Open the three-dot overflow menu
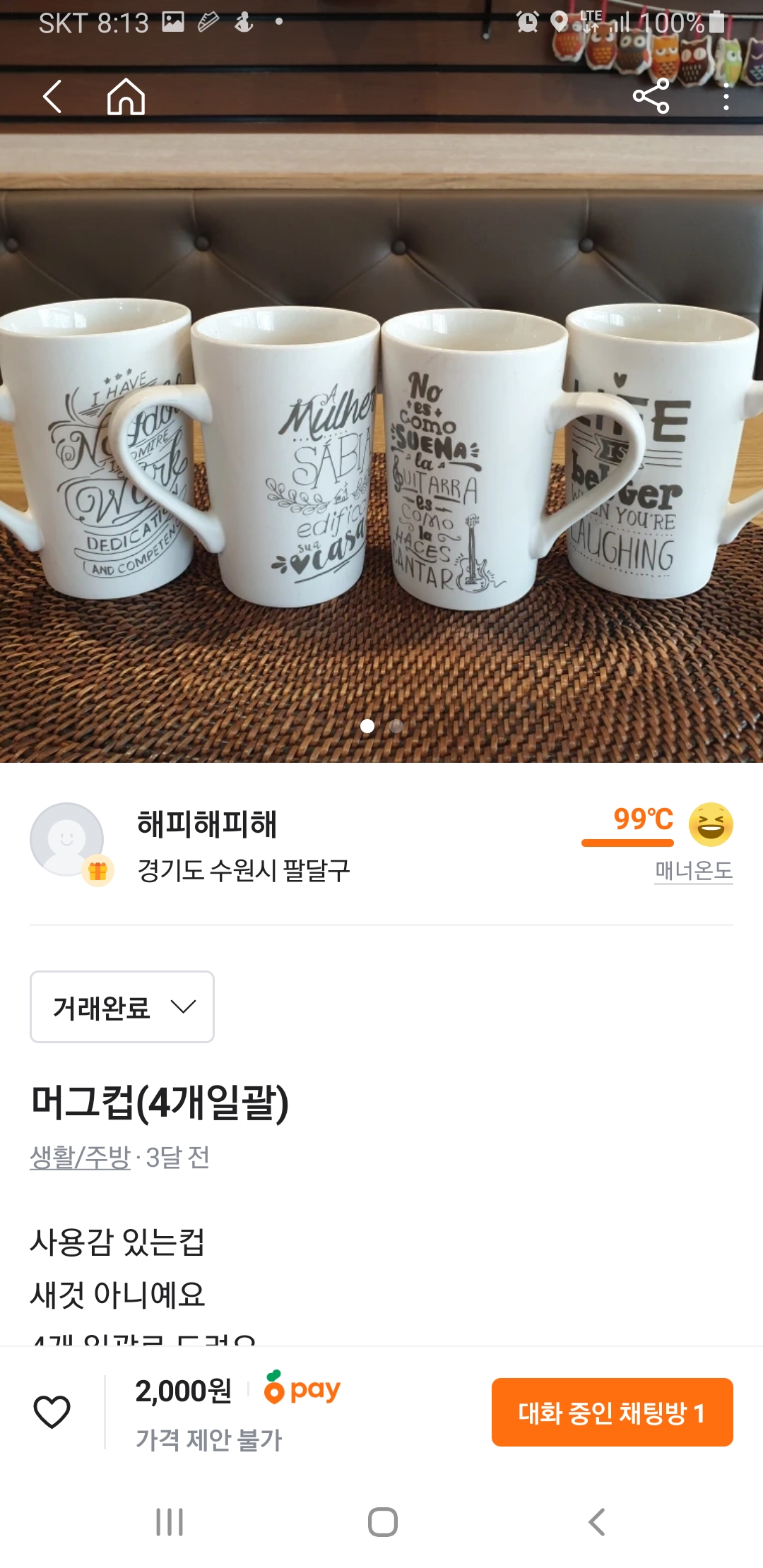This screenshot has height=1568, width=763. coord(726,97)
